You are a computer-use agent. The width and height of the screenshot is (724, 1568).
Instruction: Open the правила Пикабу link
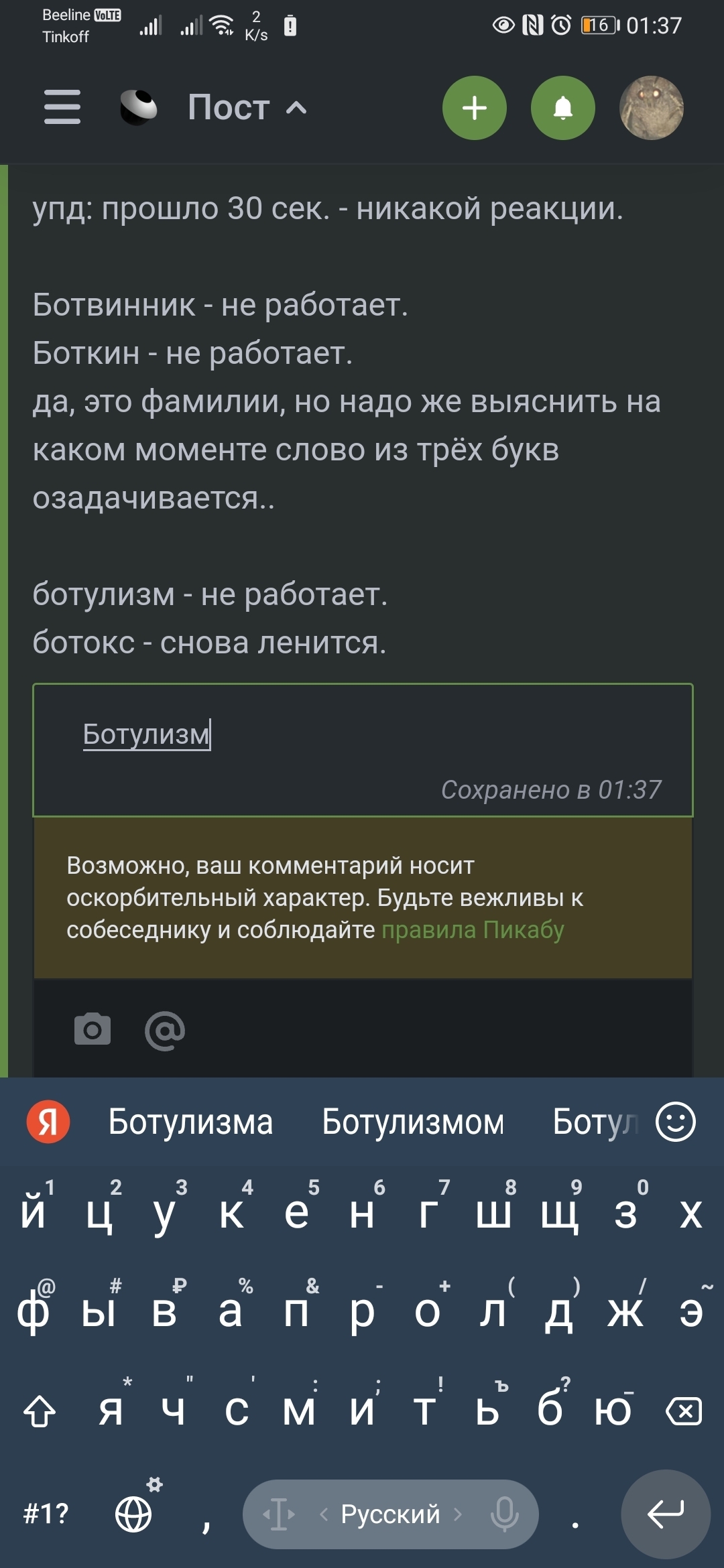(473, 930)
